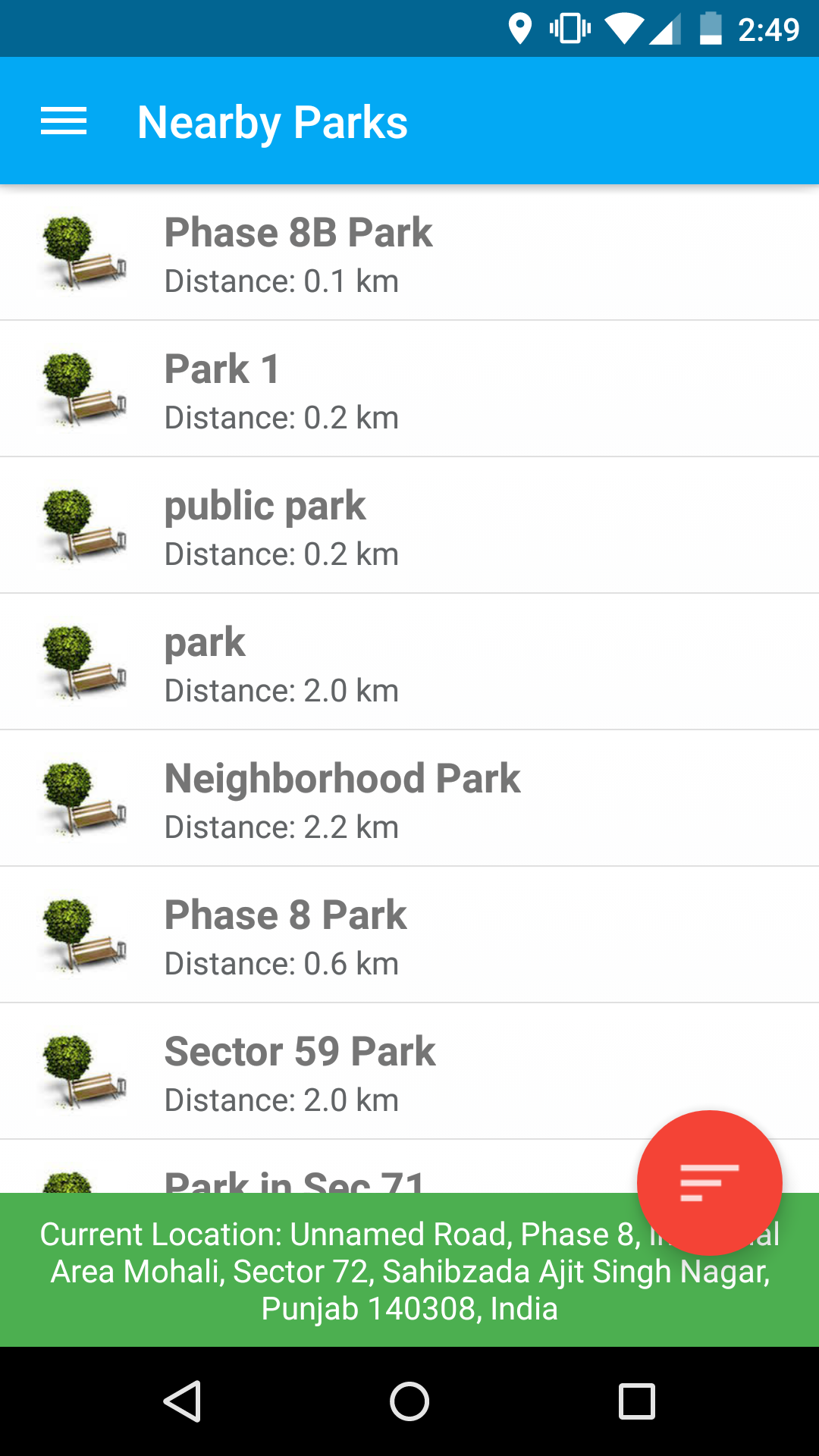
Task: Open the Phase 8 Park row
Action: click(409, 936)
